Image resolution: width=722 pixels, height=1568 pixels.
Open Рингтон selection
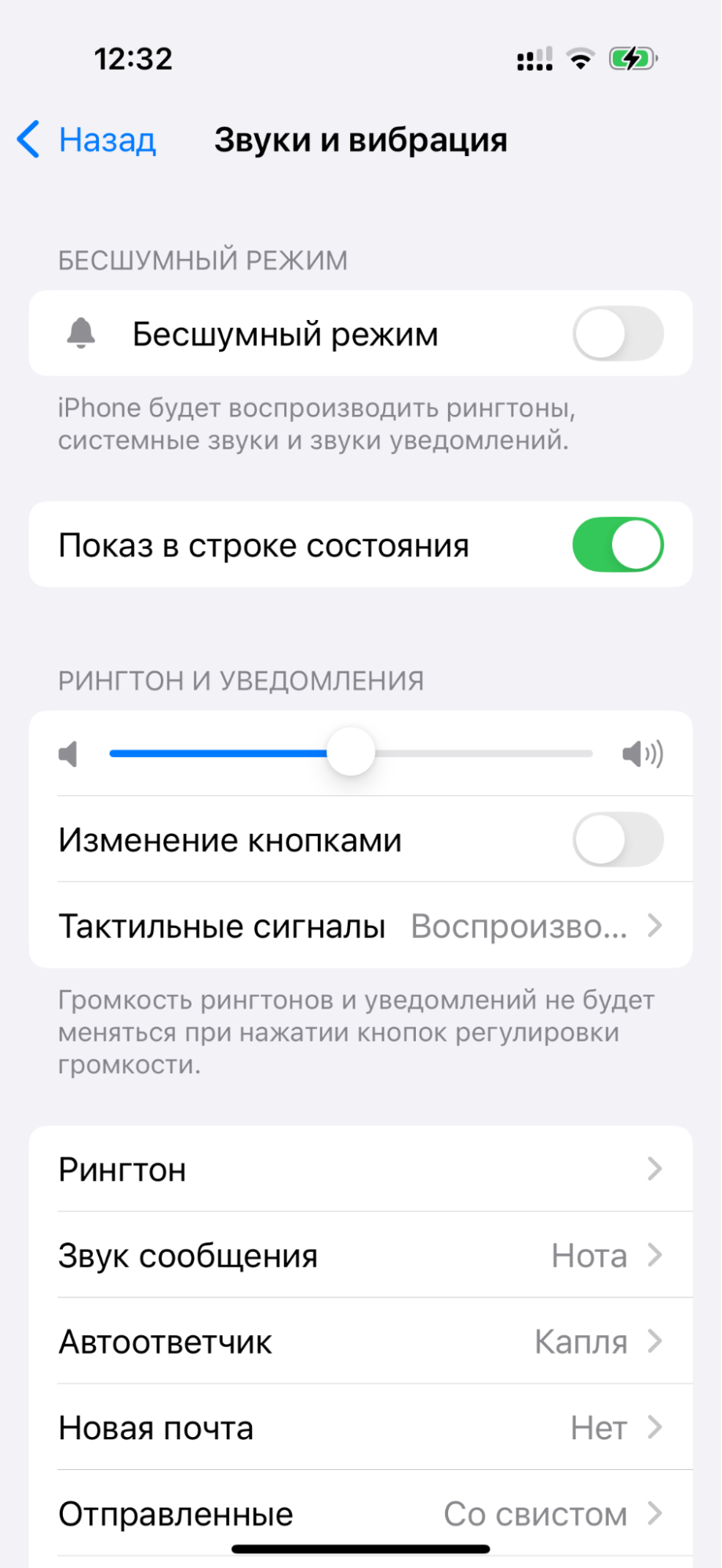pyautogui.click(x=361, y=1170)
